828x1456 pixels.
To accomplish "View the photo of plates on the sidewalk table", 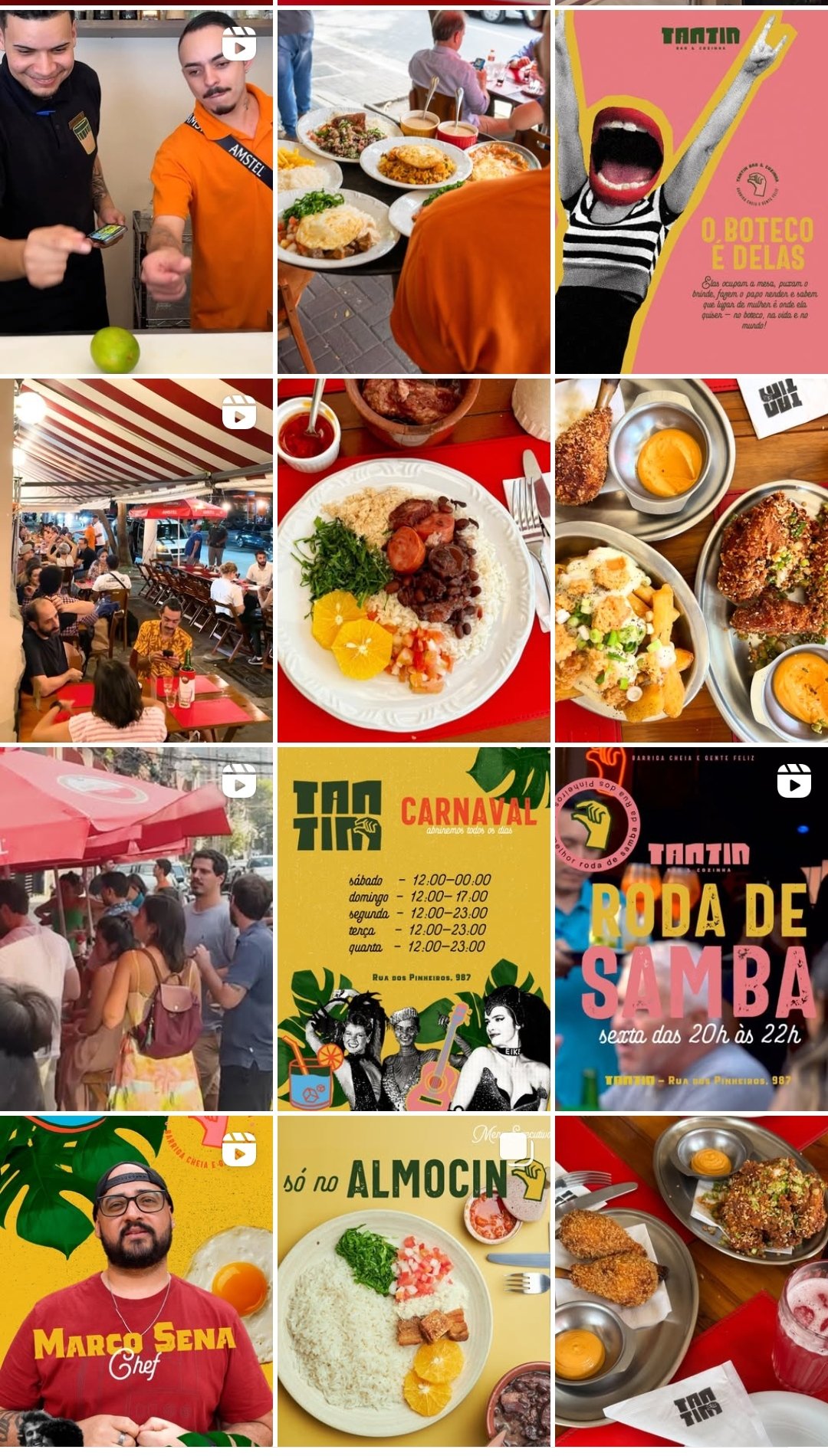I will click(414, 192).
